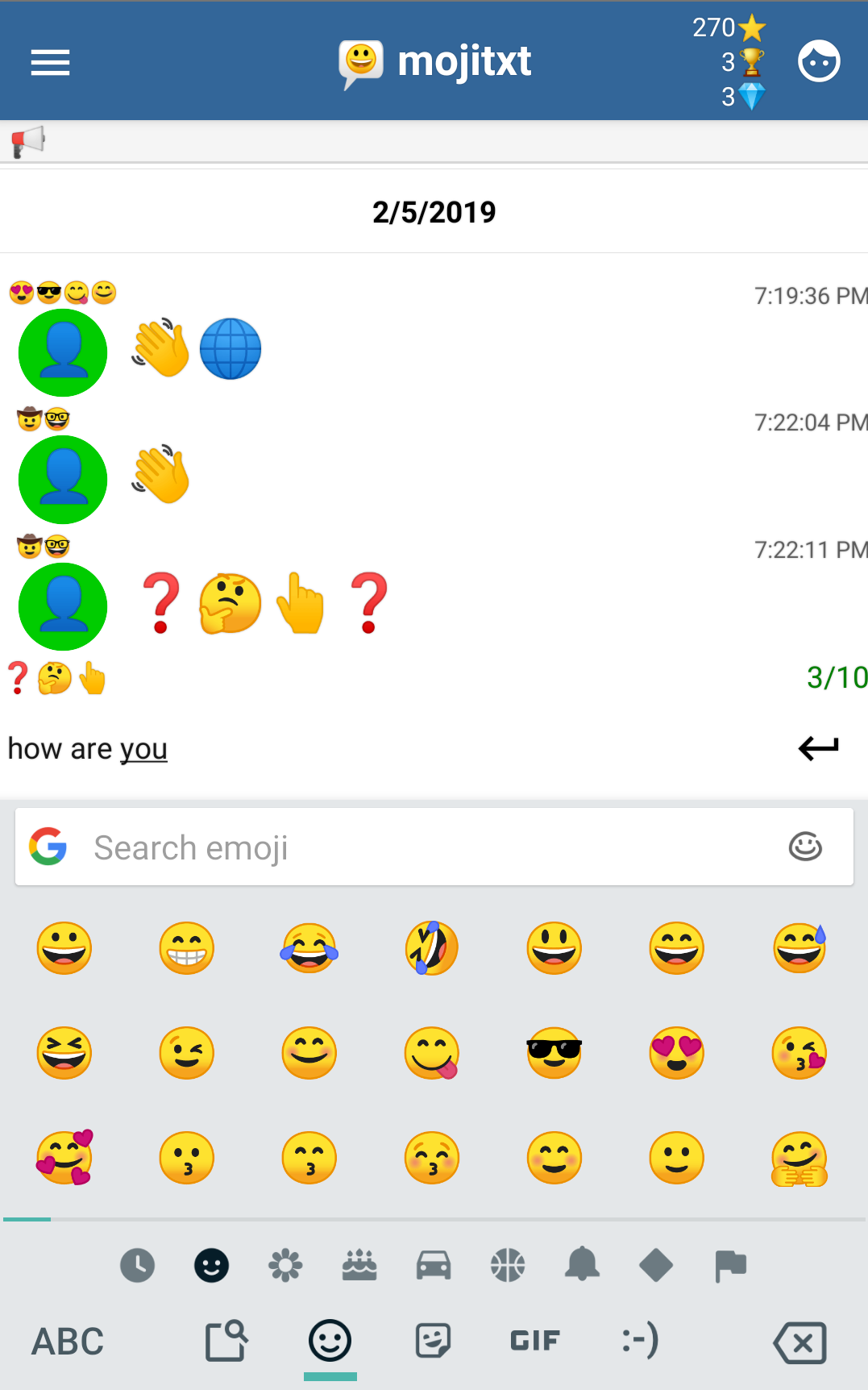Insert the heart-eyes face emoji
Screen dimensions: 868x1390
pyautogui.click(x=677, y=1053)
